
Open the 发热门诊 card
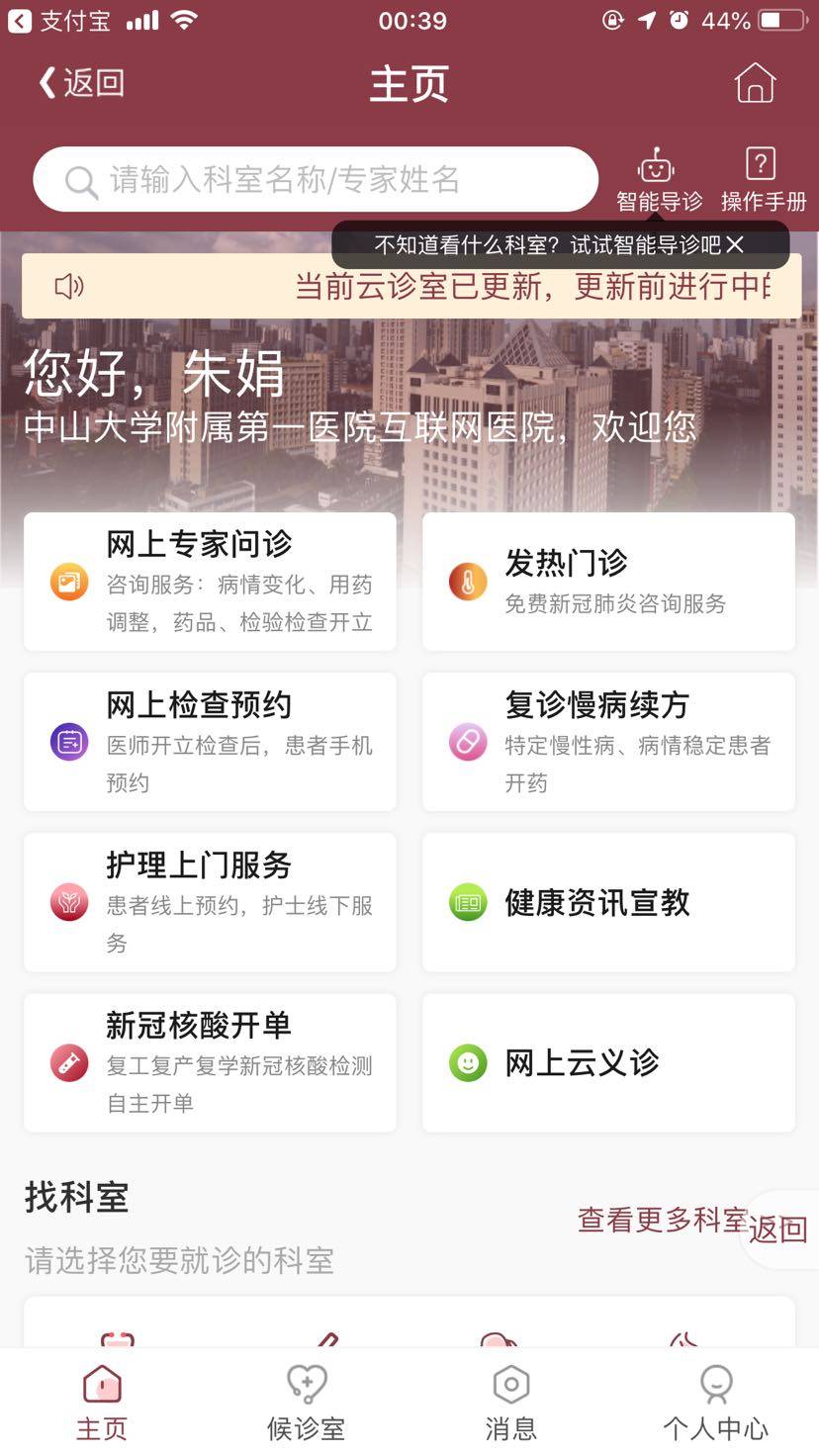click(x=608, y=582)
